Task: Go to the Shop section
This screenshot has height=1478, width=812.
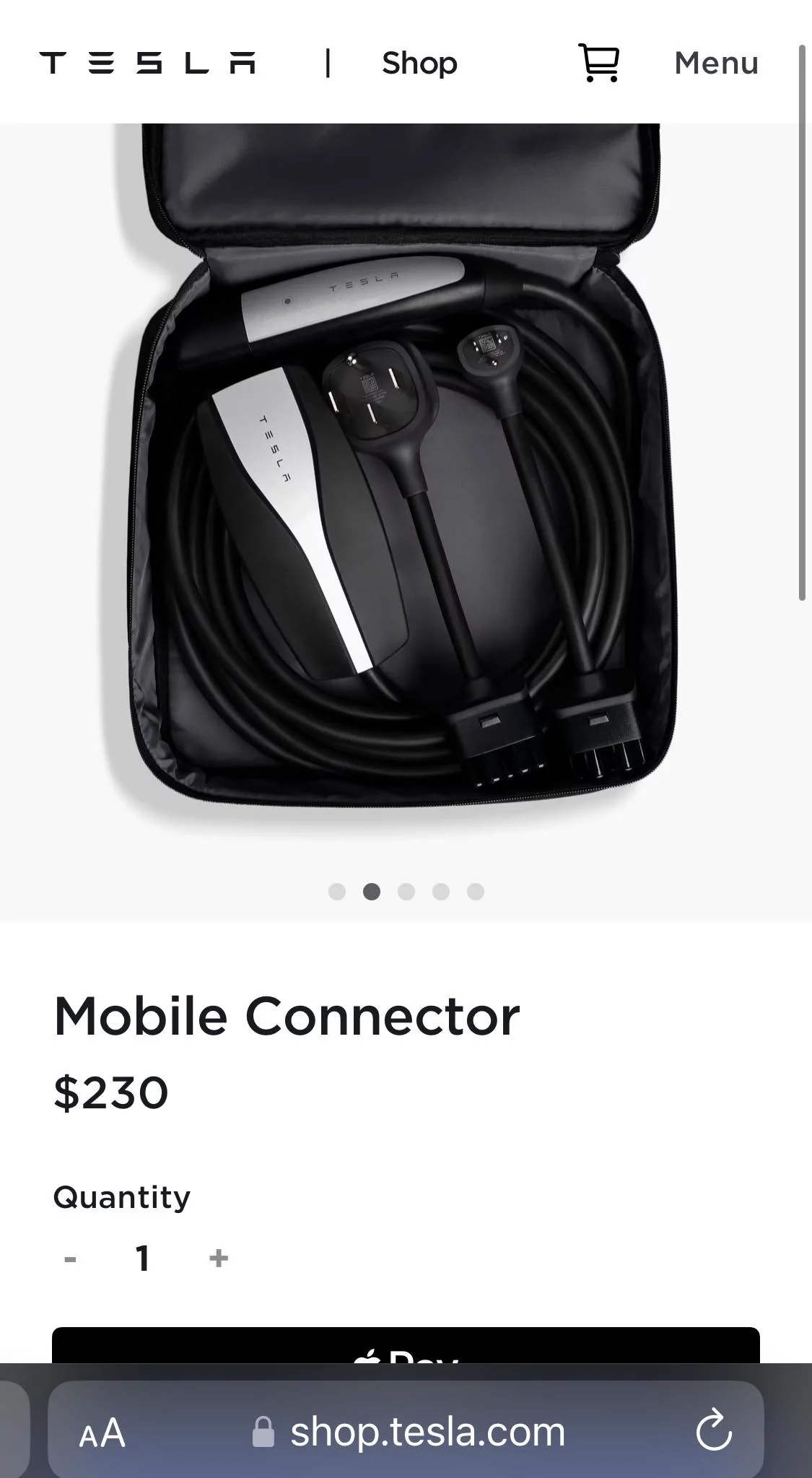Action: 419,63
